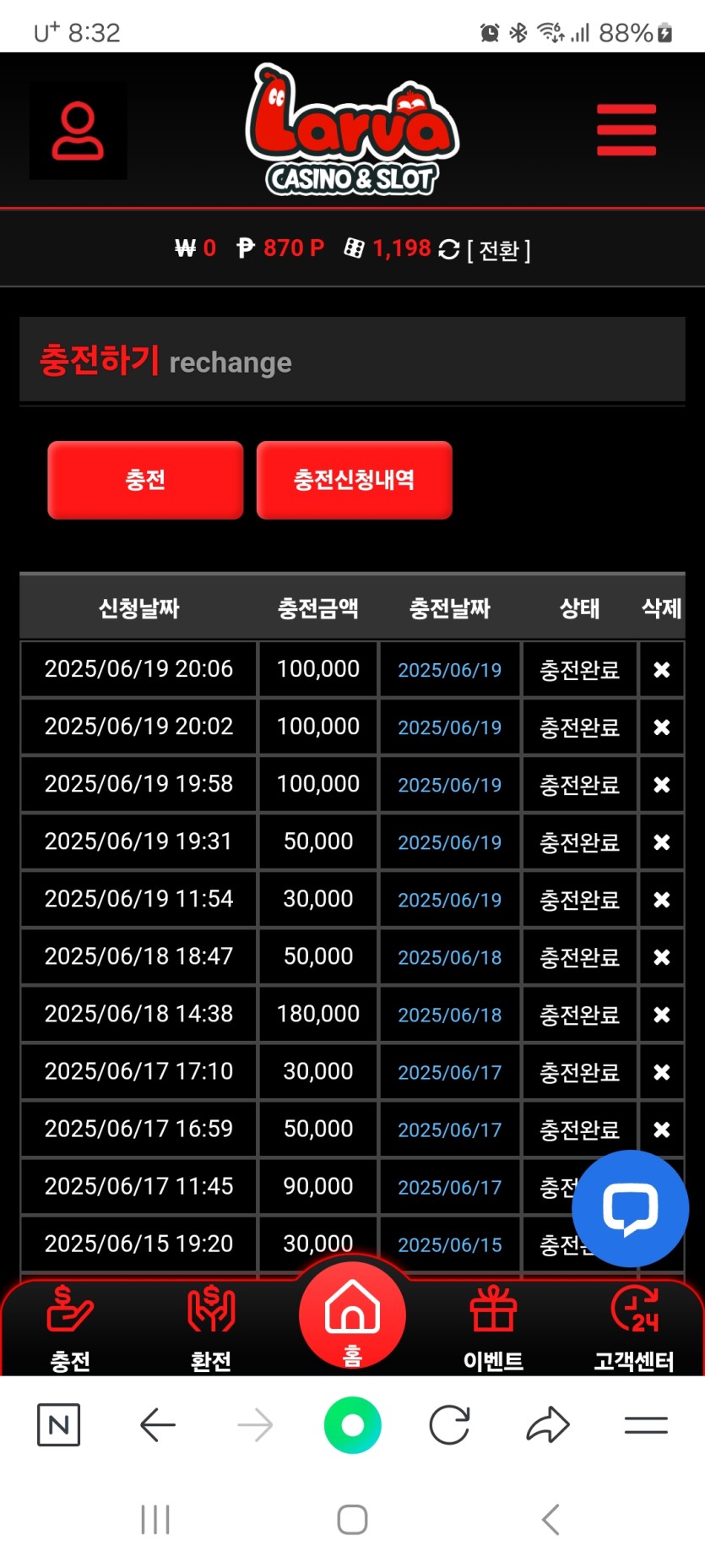
Task: Open the live chat bubble
Action: (x=630, y=1208)
